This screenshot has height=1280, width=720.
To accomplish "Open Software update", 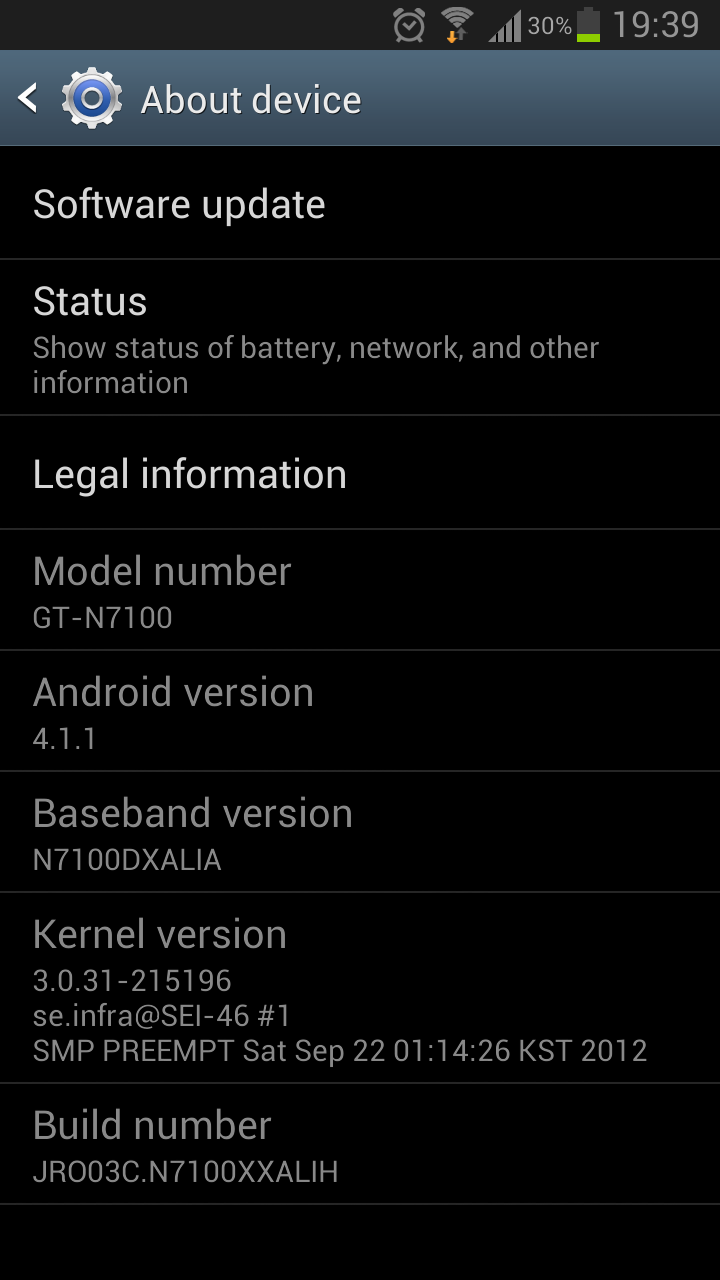I will tap(360, 204).
